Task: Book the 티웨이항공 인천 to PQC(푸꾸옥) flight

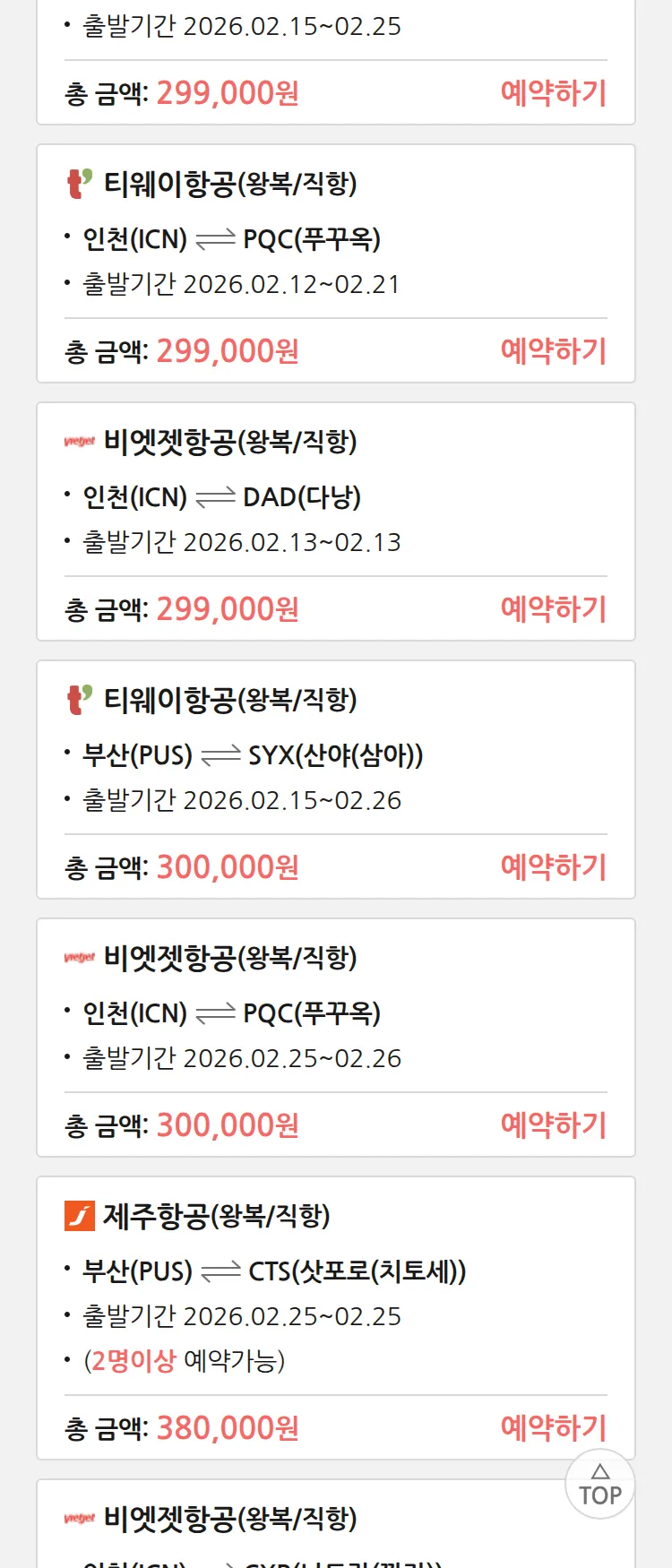Action: [553, 351]
